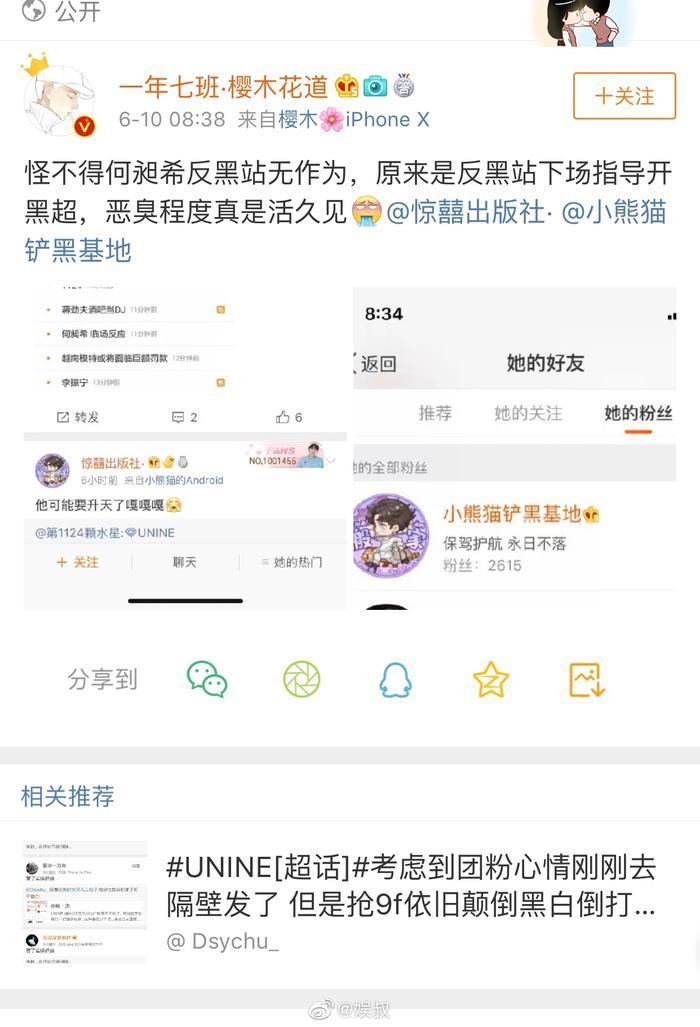
Task: Save the post as an image
Action: click(587, 680)
